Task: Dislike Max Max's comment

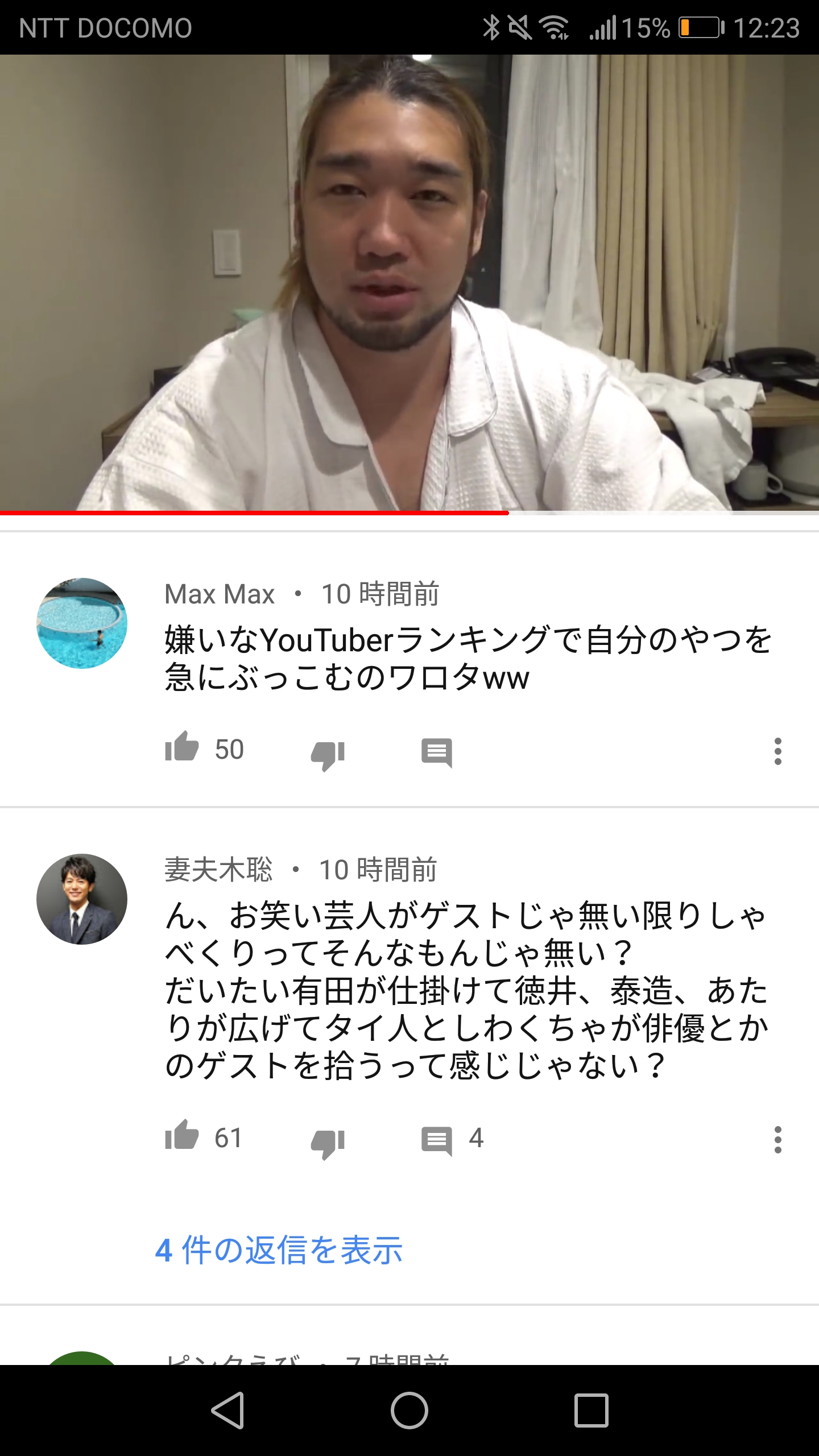Action: (328, 754)
